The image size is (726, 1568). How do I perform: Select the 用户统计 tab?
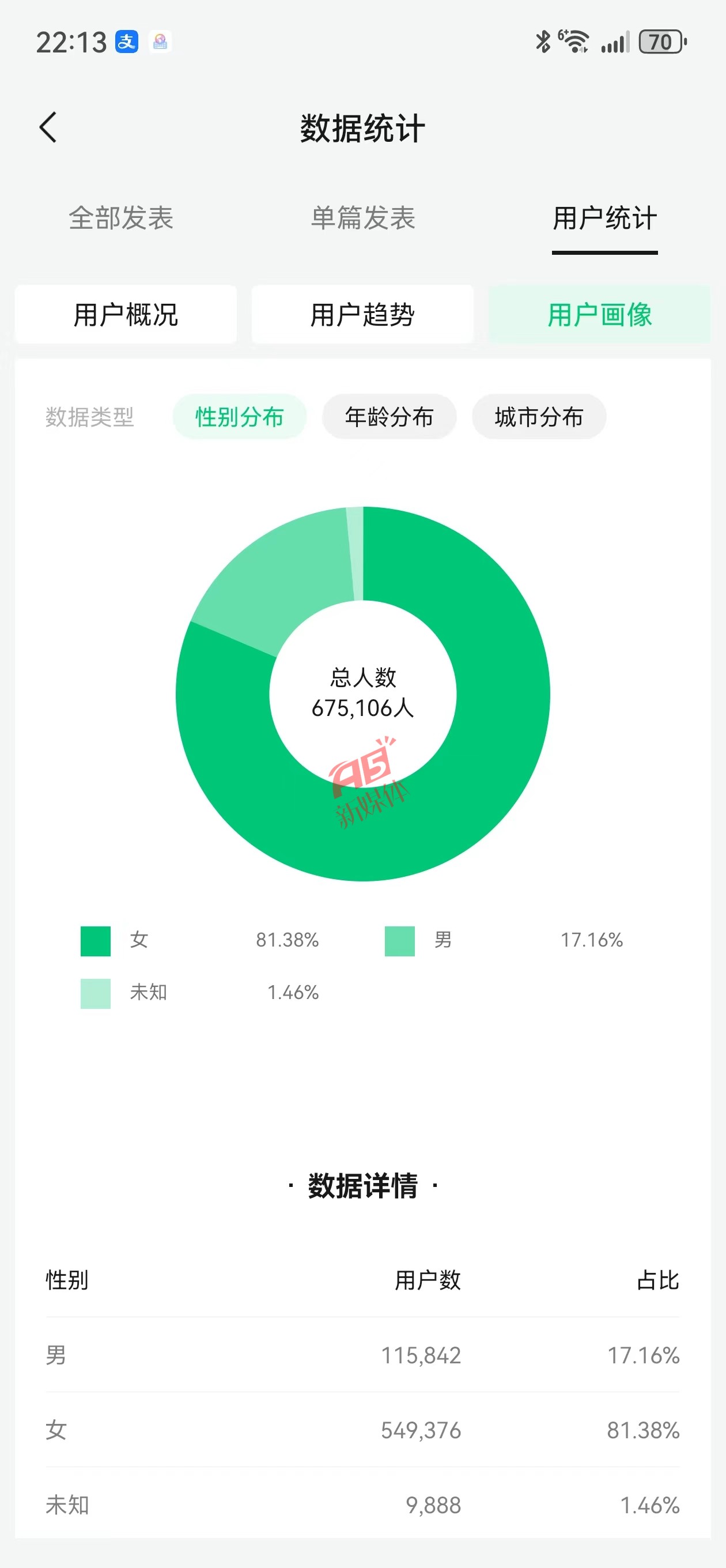(605, 218)
